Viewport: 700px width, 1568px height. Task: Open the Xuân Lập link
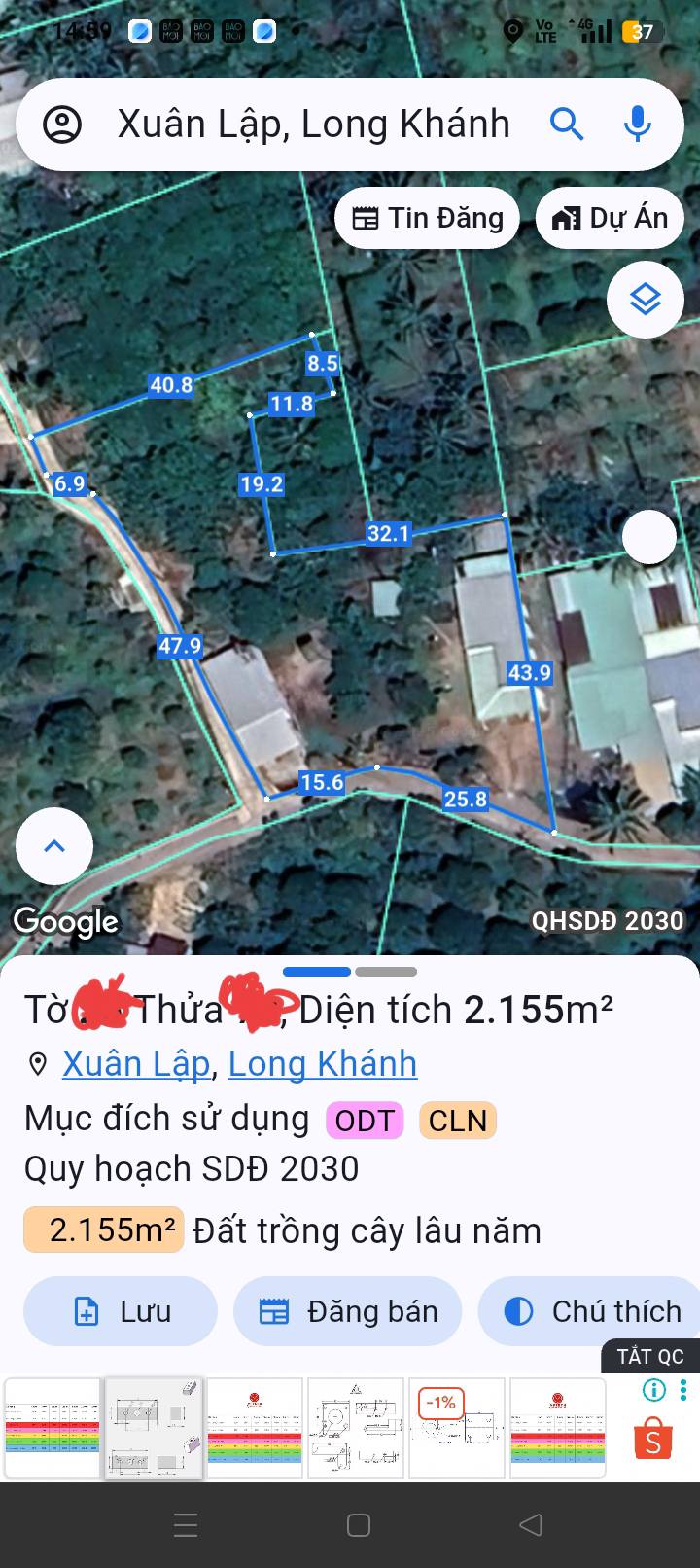(x=136, y=1064)
